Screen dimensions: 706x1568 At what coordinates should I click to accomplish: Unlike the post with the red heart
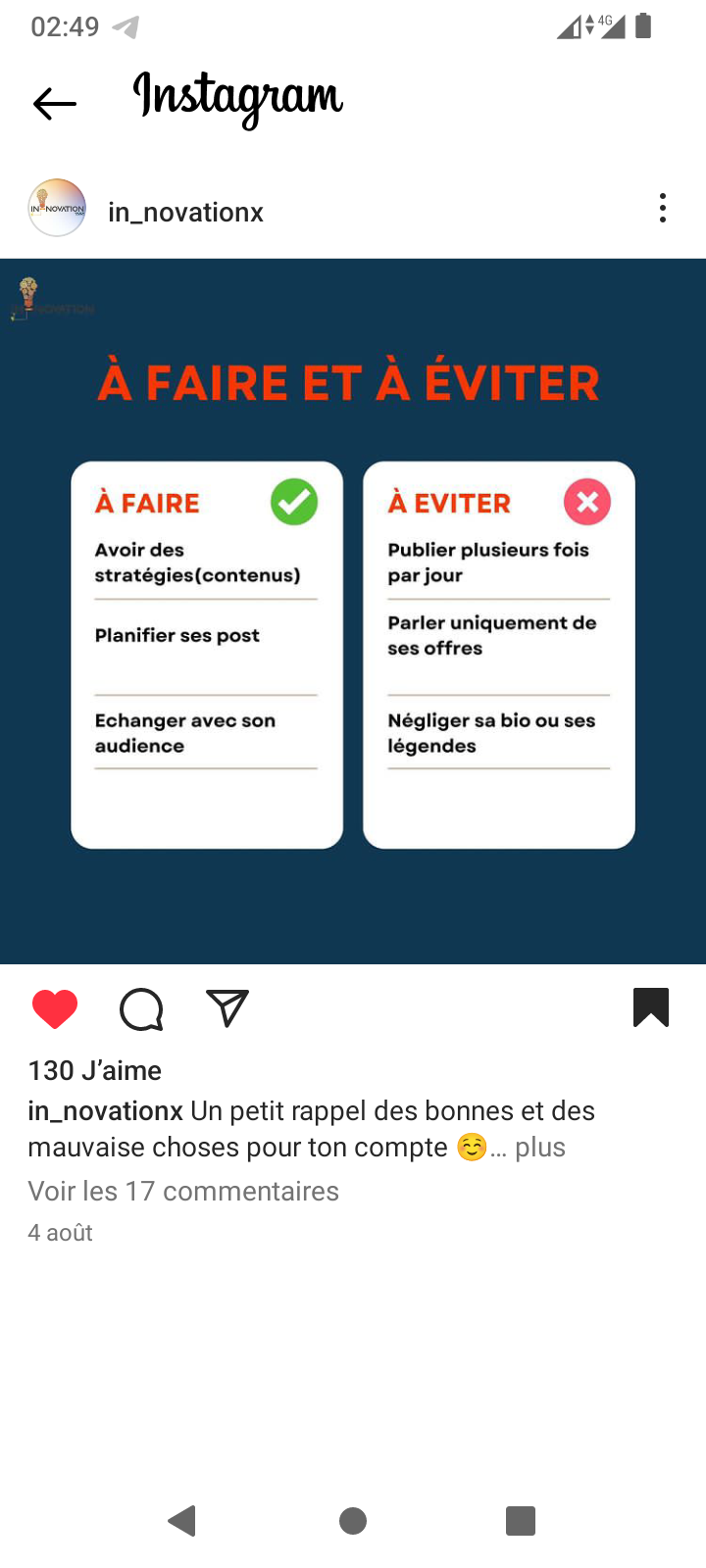[x=55, y=1009]
